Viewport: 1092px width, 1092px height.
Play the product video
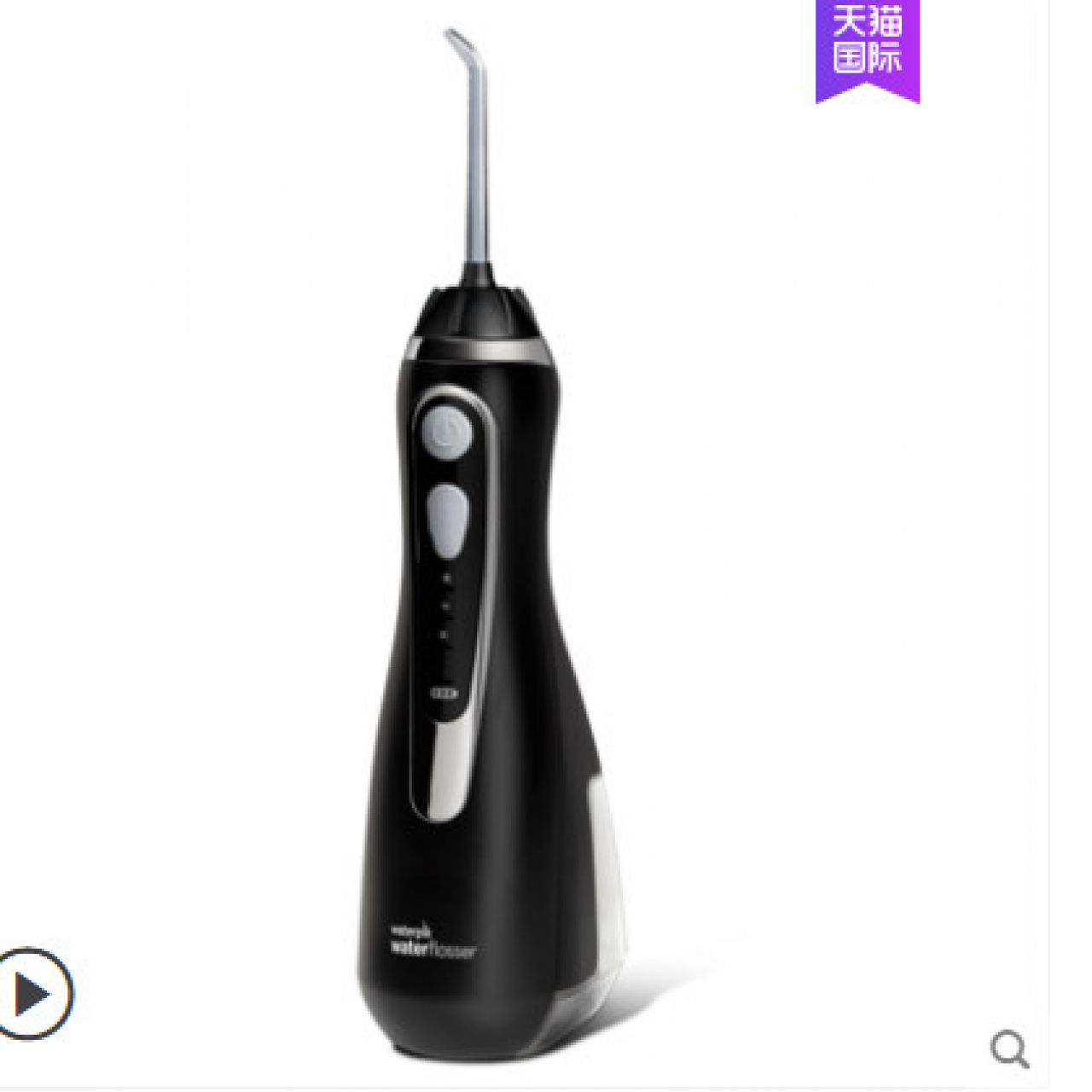pyautogui.click(x=32, y=994)
